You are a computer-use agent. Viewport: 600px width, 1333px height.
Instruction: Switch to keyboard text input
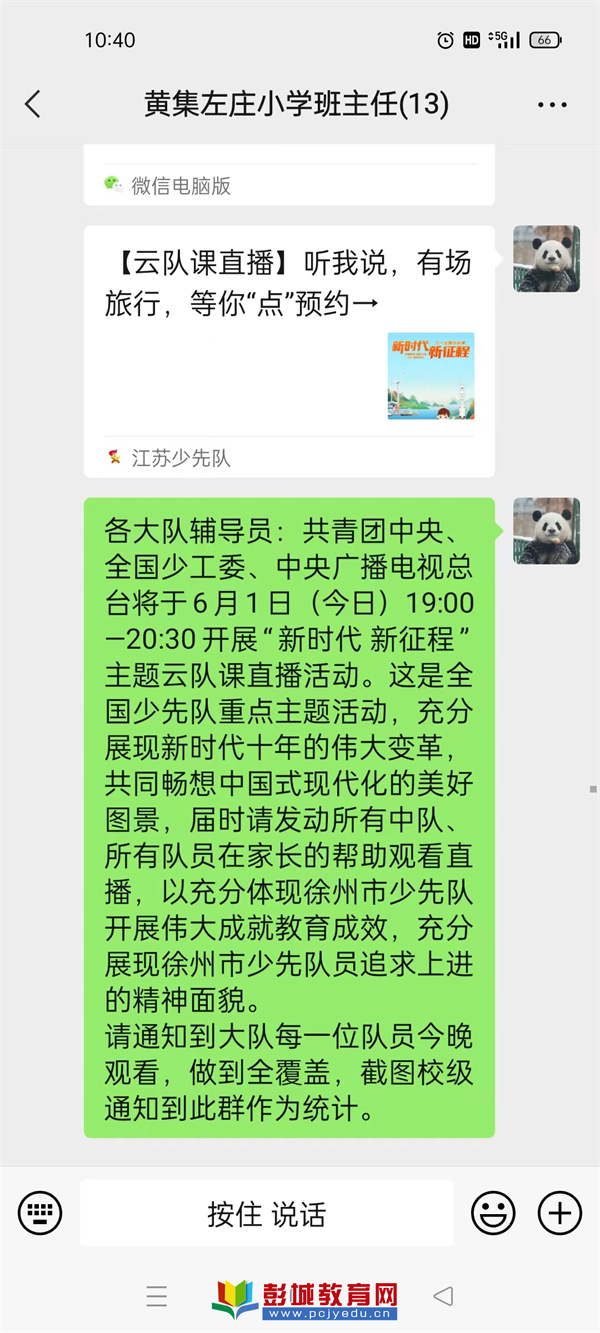point(40,1213)
